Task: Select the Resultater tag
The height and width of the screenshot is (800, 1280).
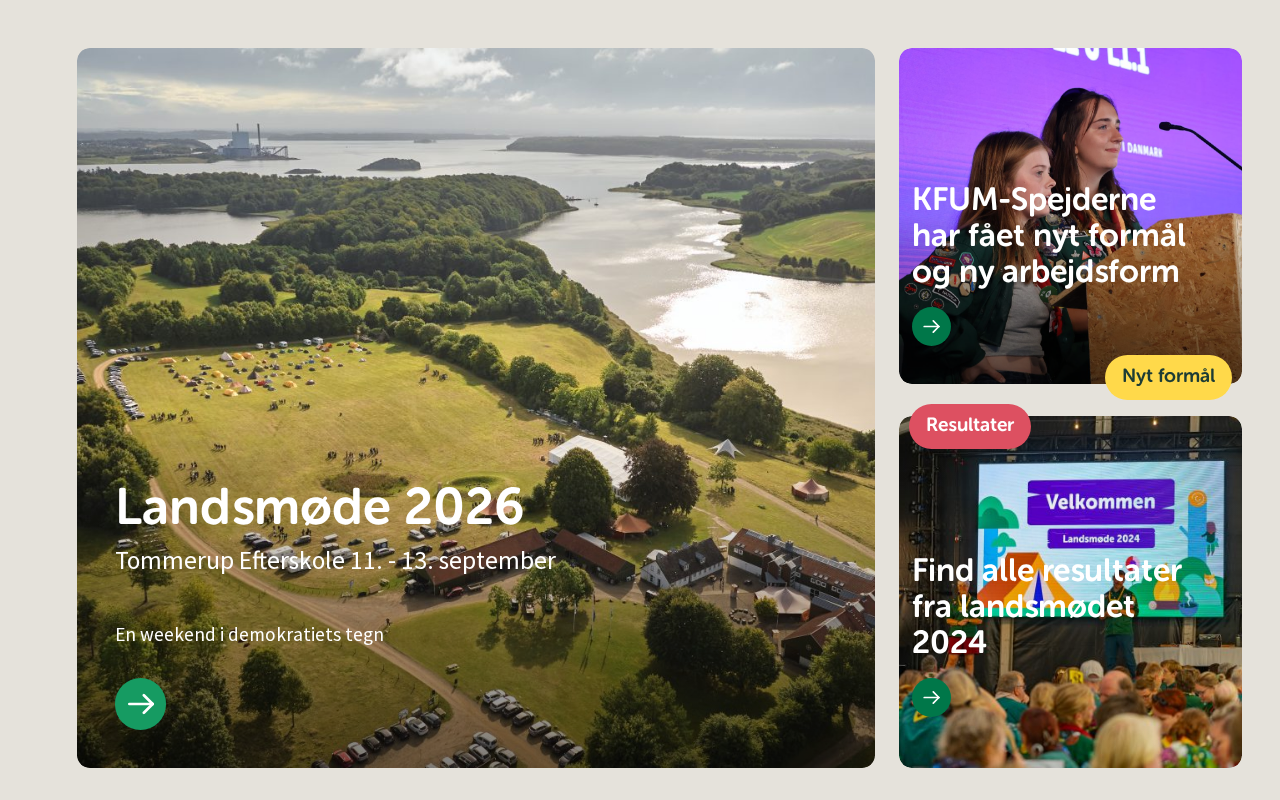Action: [x=969, y=425]
